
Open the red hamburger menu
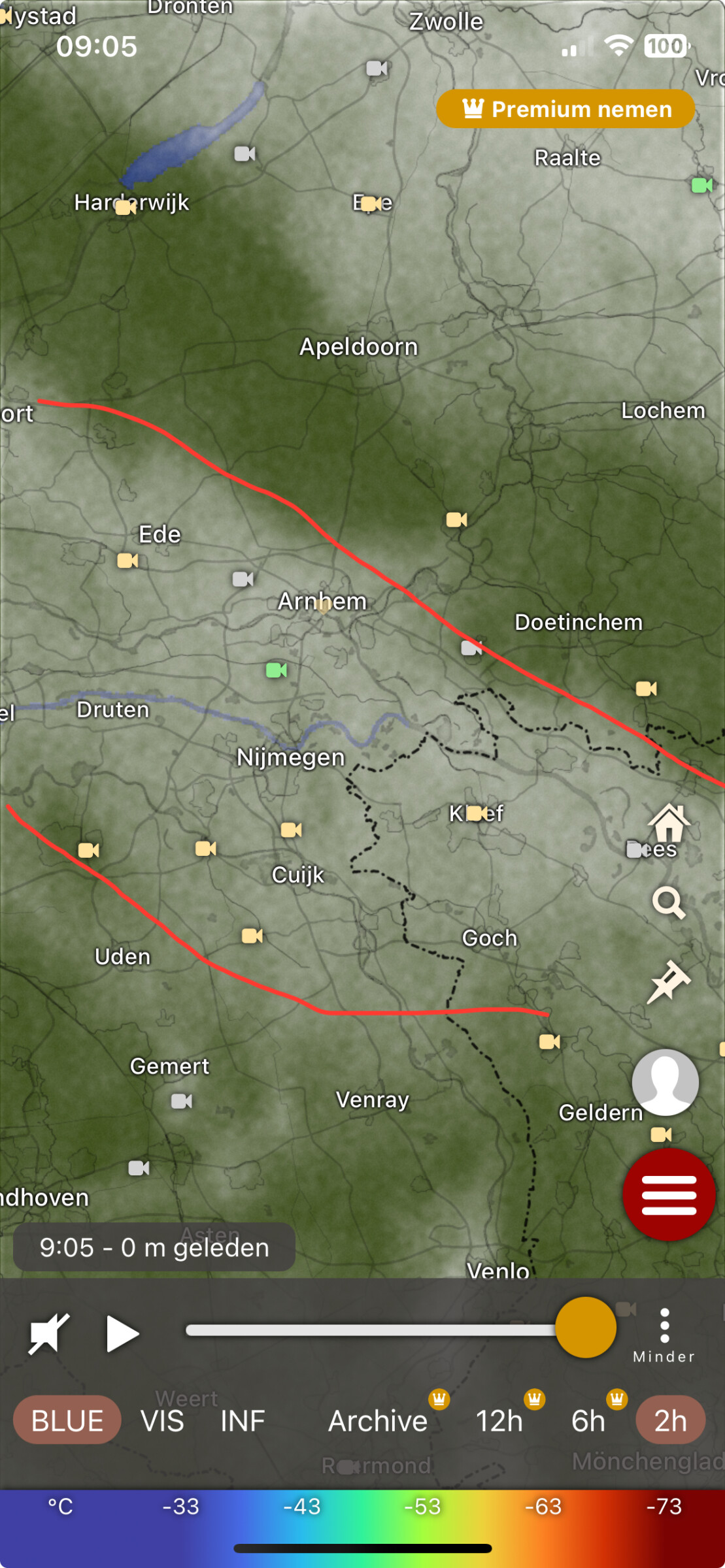click(669, 1195)
